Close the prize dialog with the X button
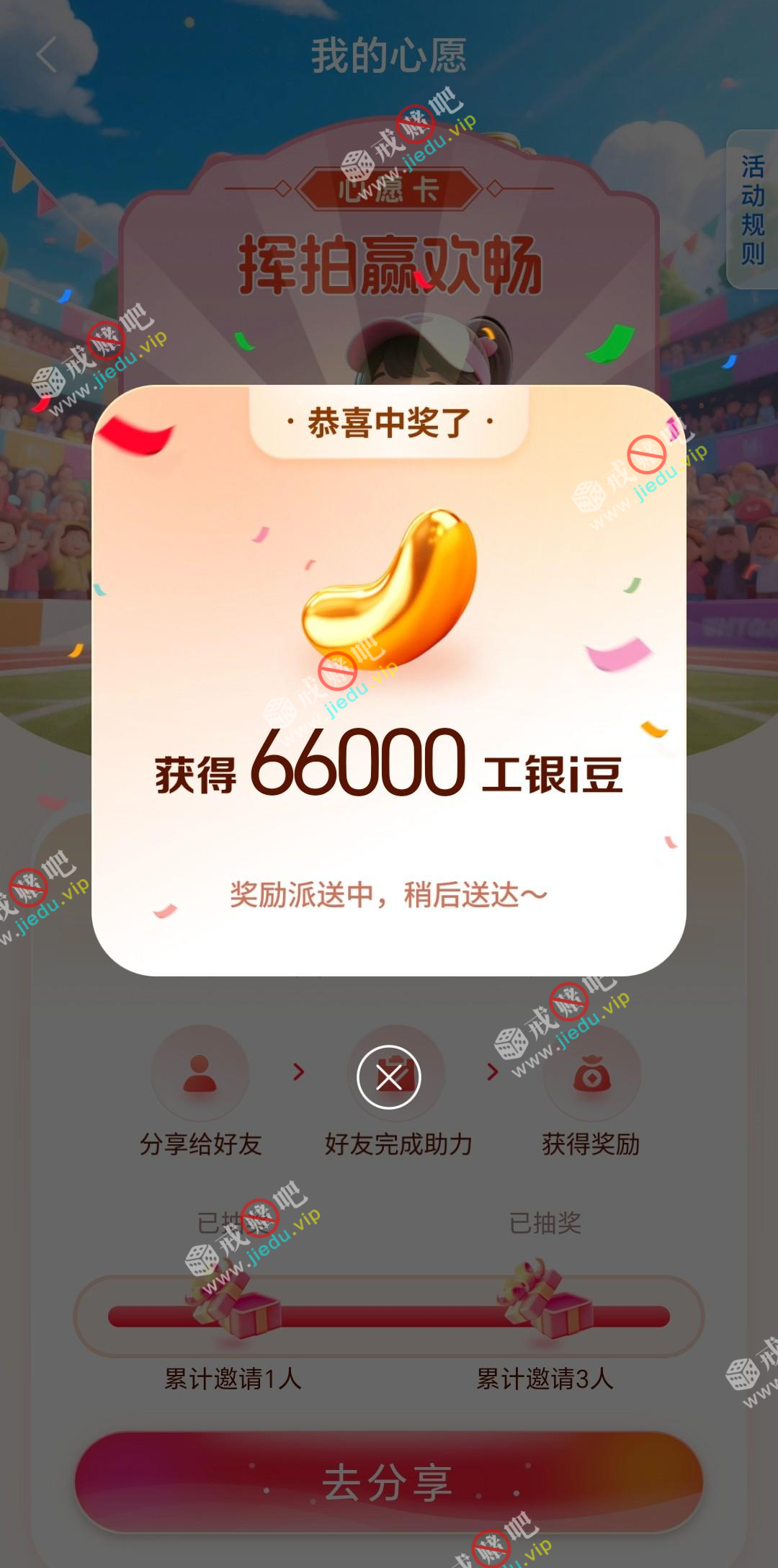 point(389,1077)
